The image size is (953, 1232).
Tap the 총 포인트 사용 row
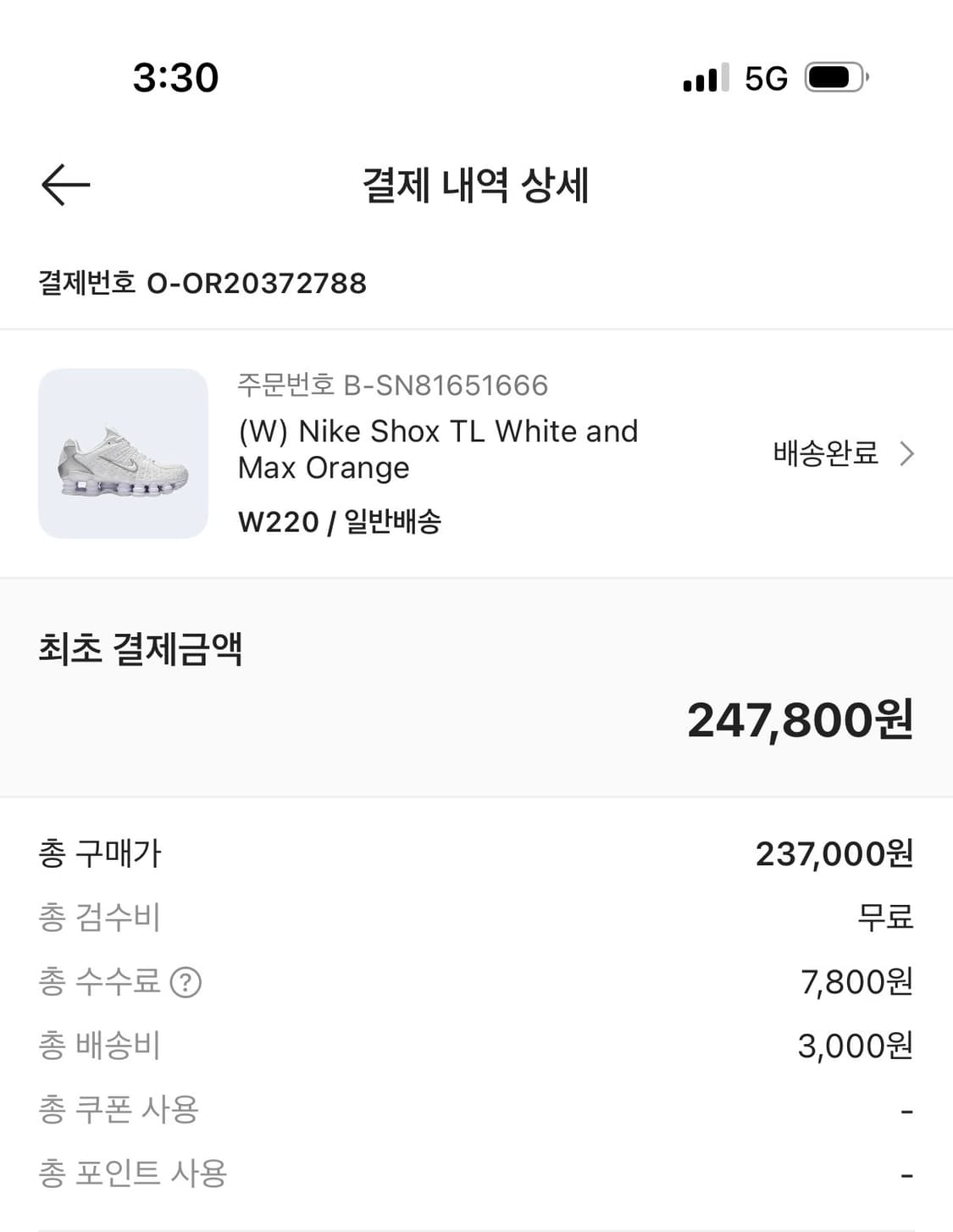click(x=476, y=1174)
